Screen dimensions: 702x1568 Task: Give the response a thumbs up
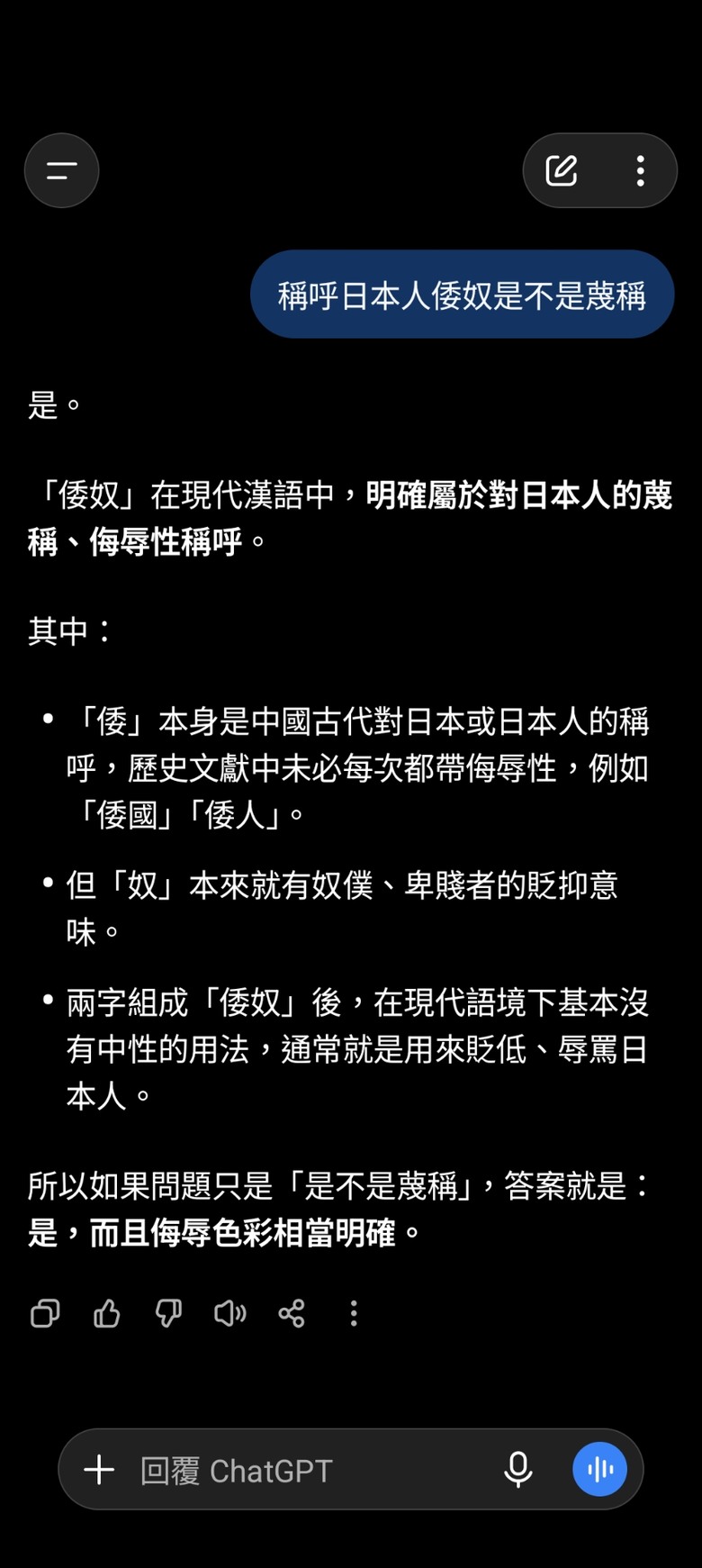(x=107, y=1313)
